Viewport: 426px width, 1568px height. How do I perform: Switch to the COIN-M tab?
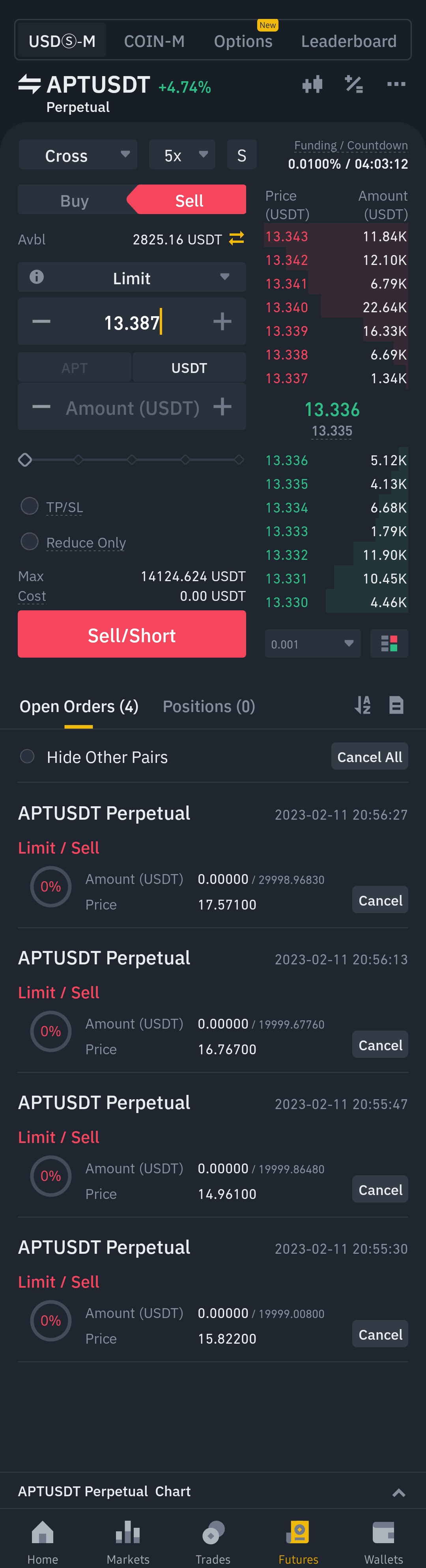click(x=154, y=41)
